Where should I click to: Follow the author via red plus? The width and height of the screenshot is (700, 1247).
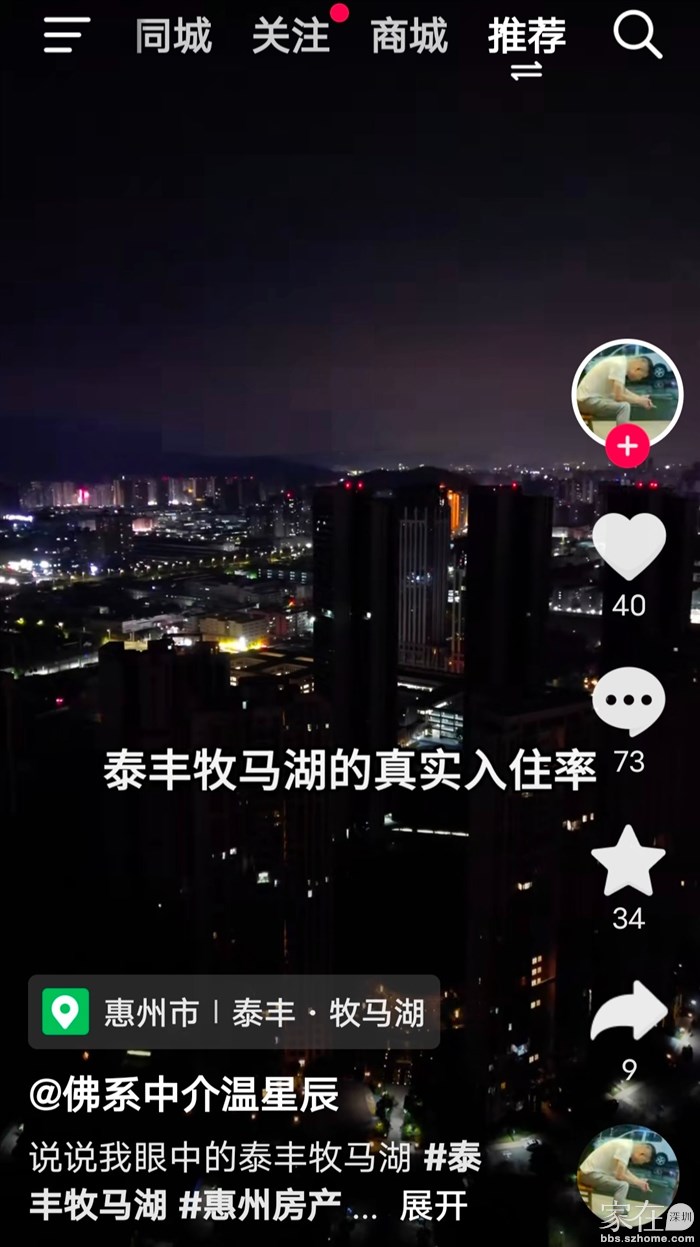(x=627, y=446)
